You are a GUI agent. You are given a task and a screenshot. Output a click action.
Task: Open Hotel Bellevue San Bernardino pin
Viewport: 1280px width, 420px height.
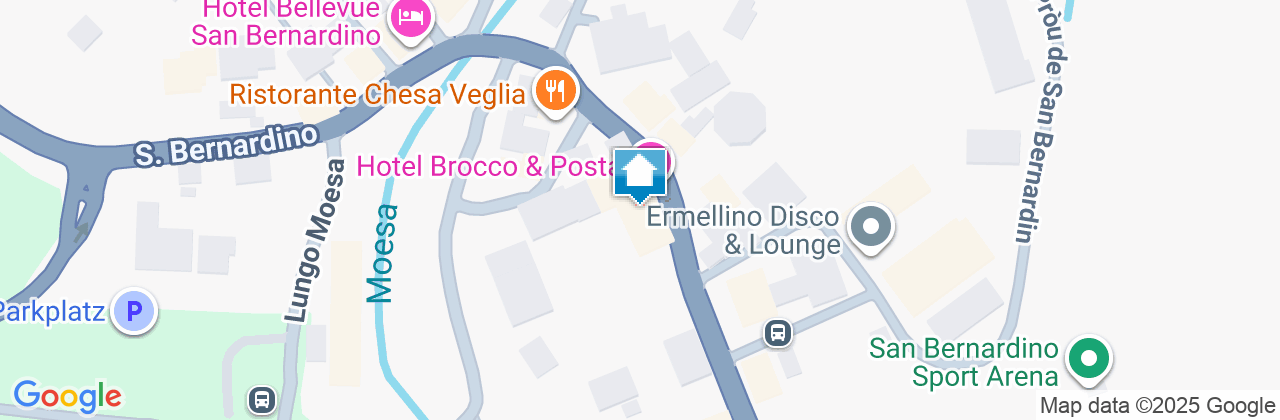[x=410, y=18]
